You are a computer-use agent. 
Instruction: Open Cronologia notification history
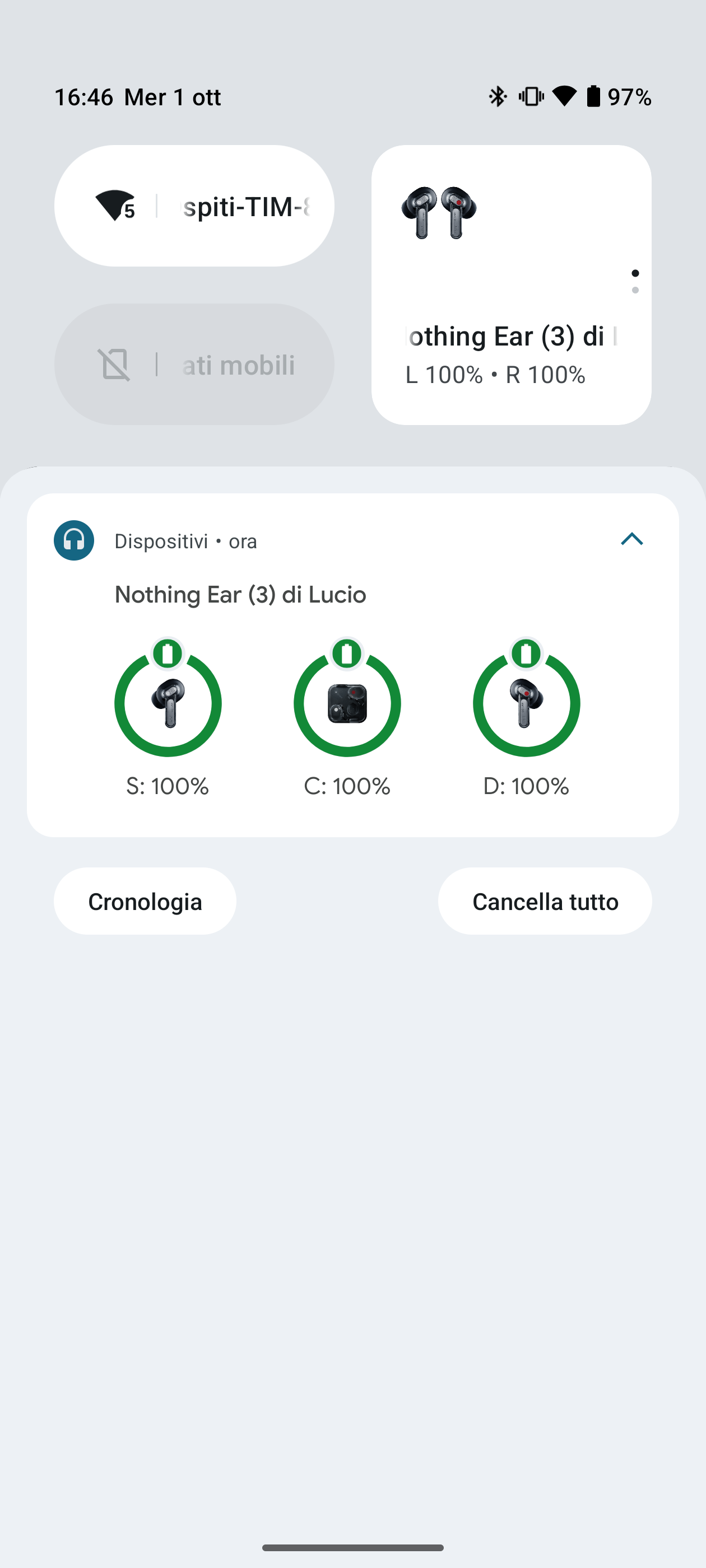coord(145,902)
